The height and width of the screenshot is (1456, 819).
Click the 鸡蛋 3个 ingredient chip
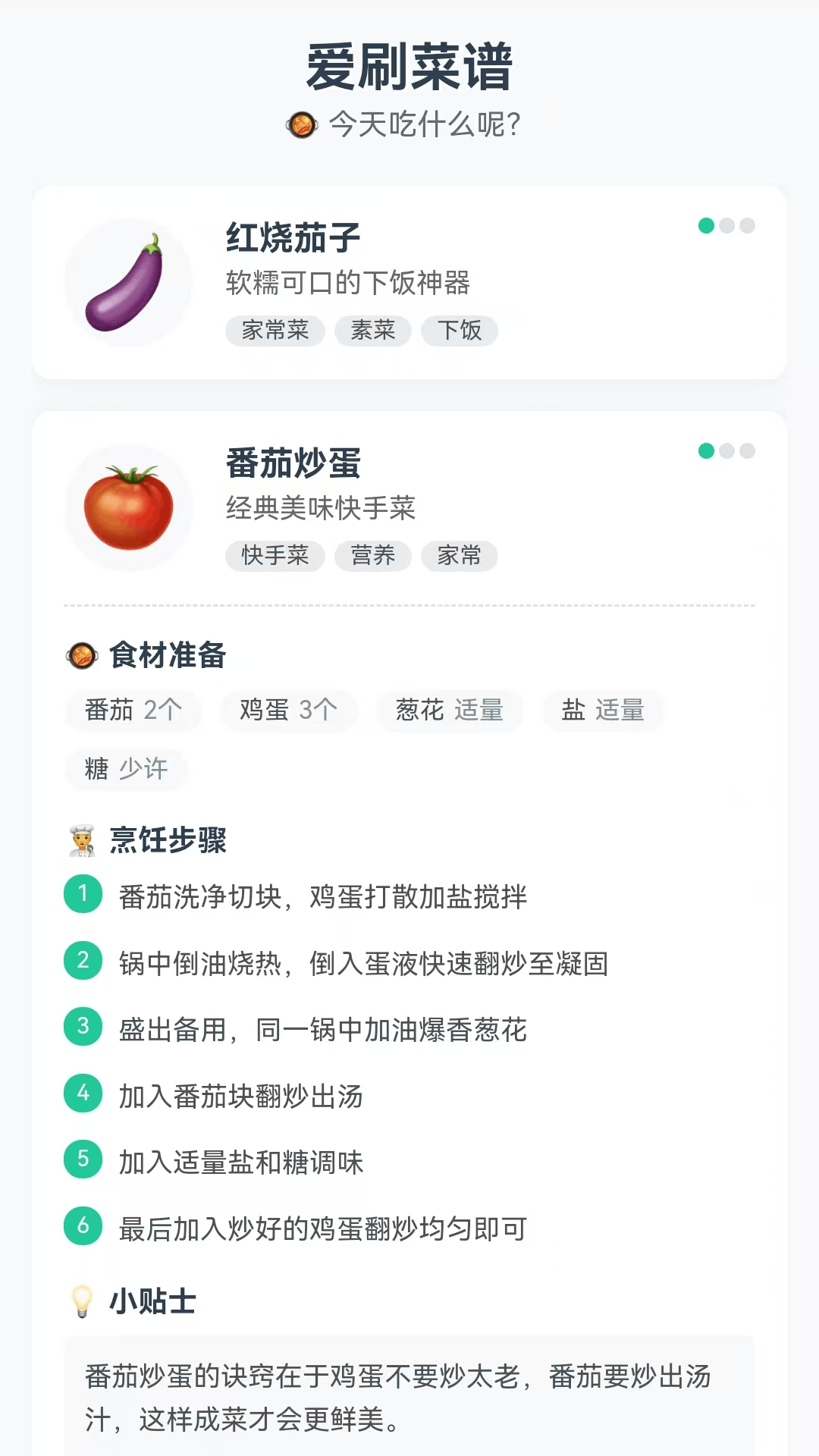[288, 710]
